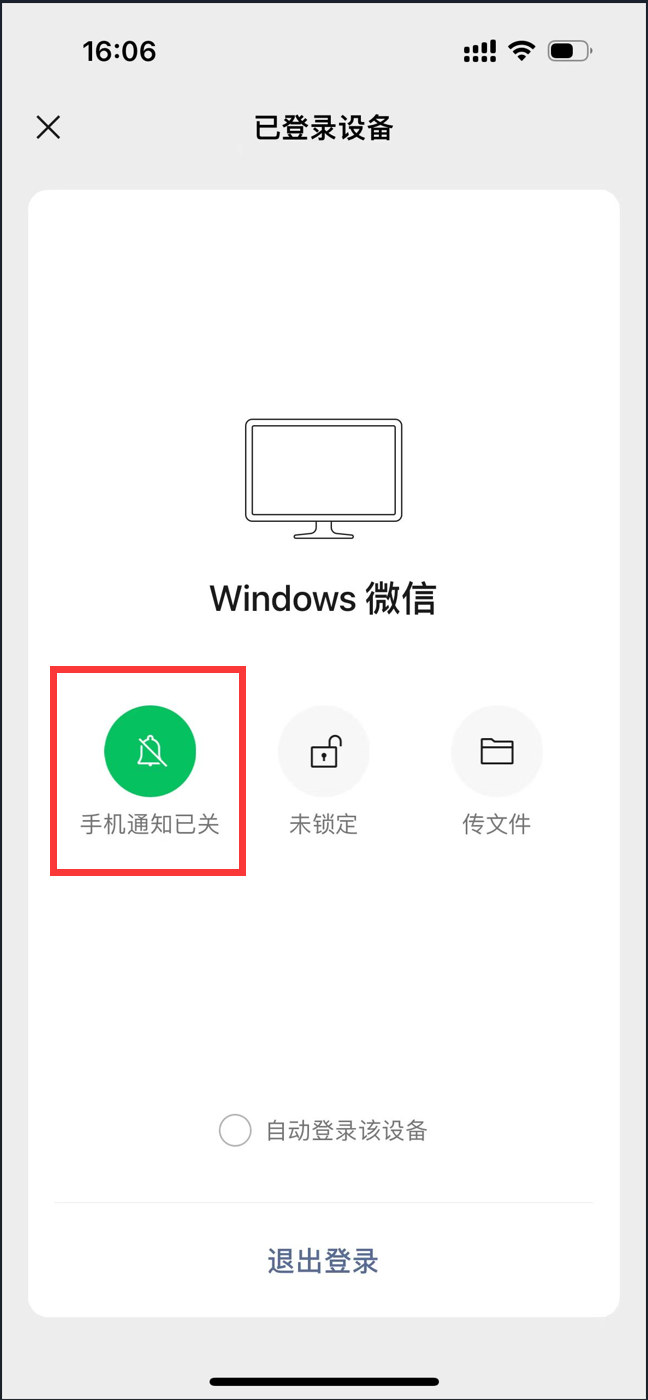
Task: Open the file transfer folder button
Action: (496, 751)
